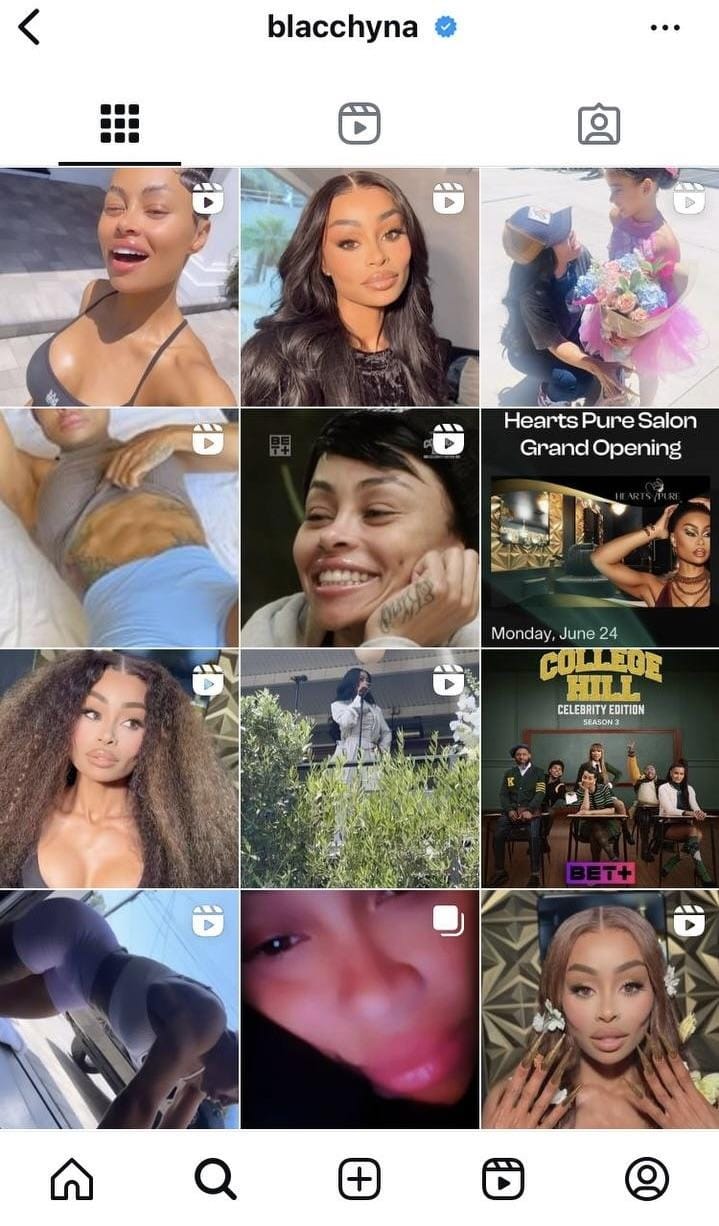Open the College Hill Celebrity Edition post
Viewport: 719px width, 1226px height.
click(599, 768)
